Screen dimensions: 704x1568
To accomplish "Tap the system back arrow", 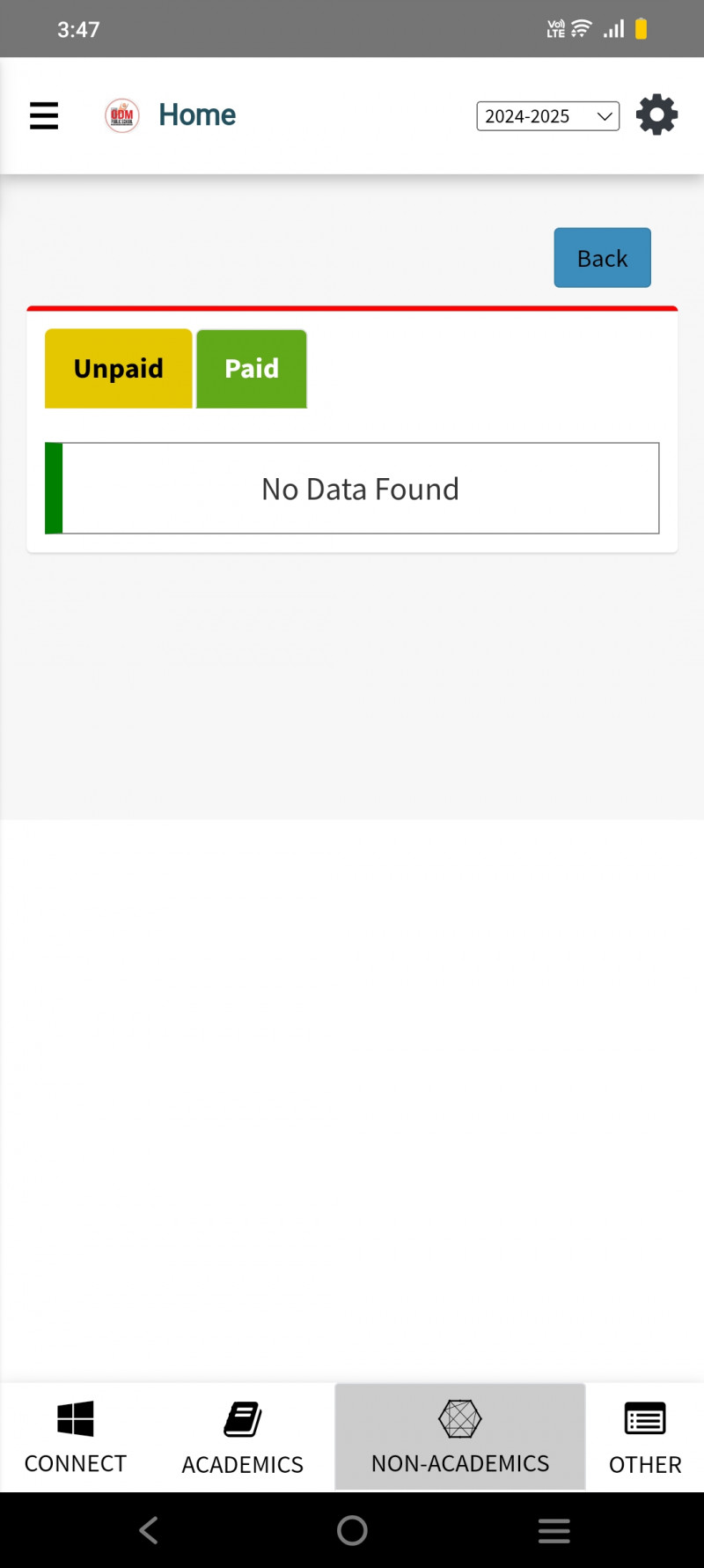I will point(149,1530).
